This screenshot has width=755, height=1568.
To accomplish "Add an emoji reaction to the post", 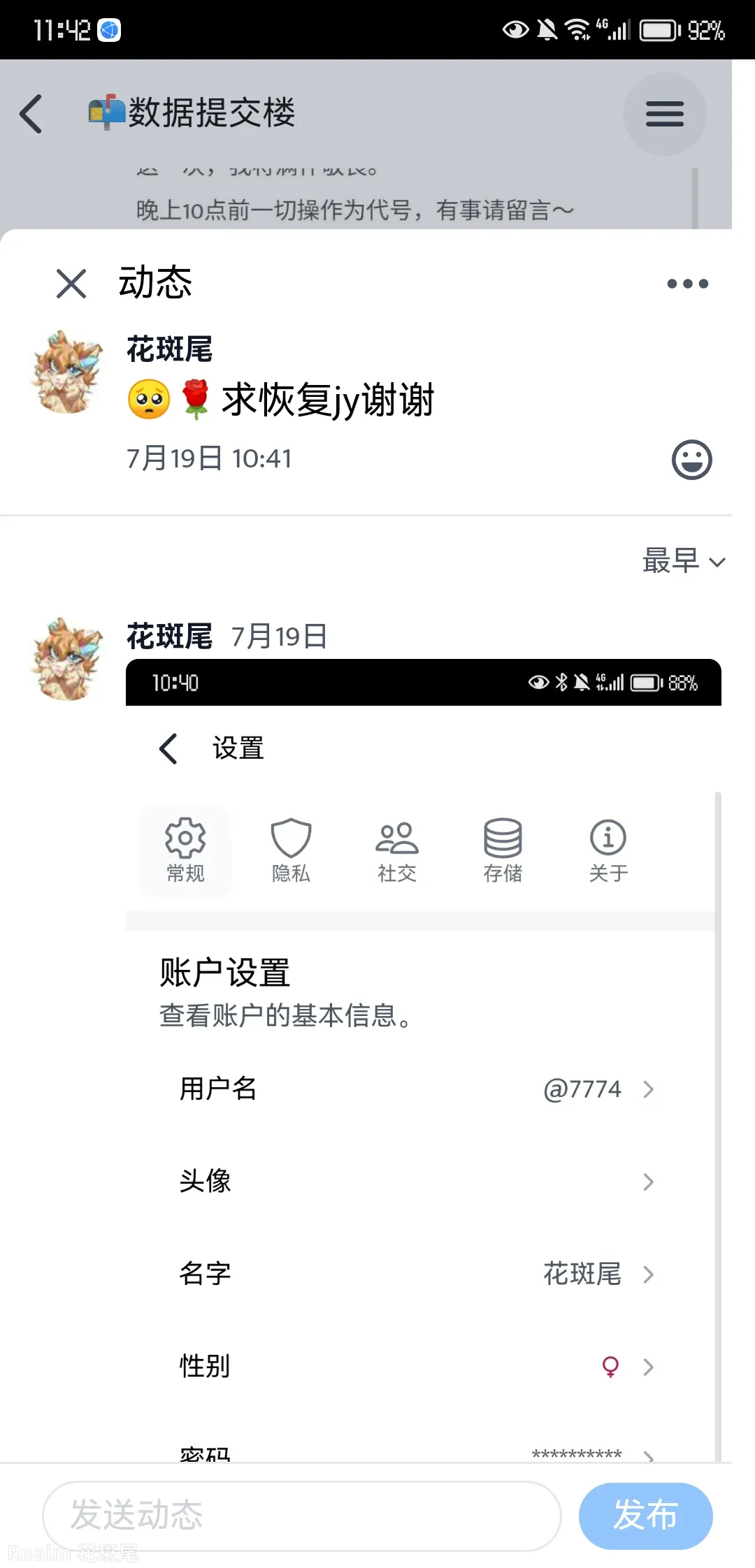I will coord(691,460).
